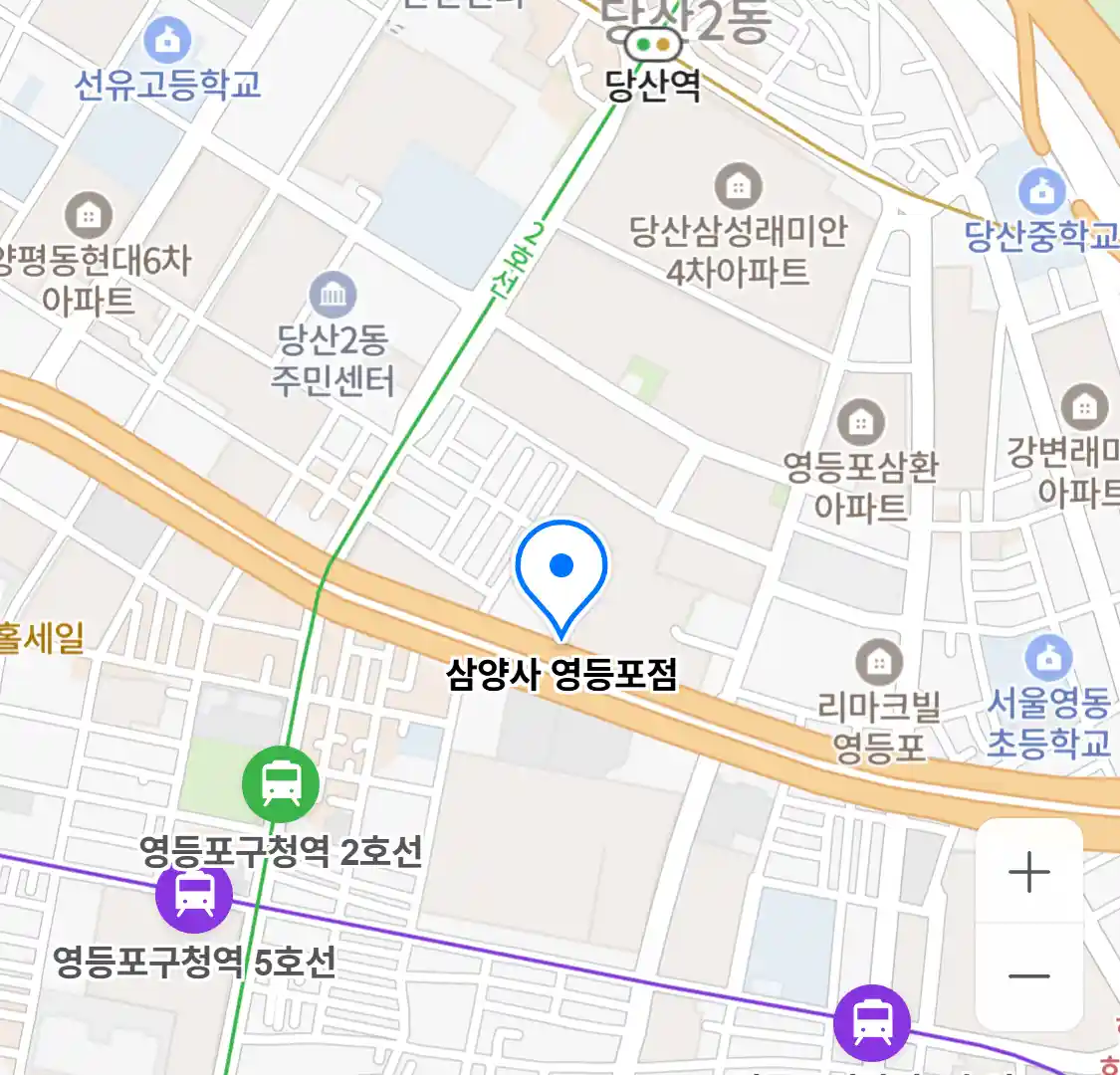The width and height of the screenshot is (1120, 1075).
Task: Open 영등포구청역 5호선 station marker
Action: coord(194,895)
